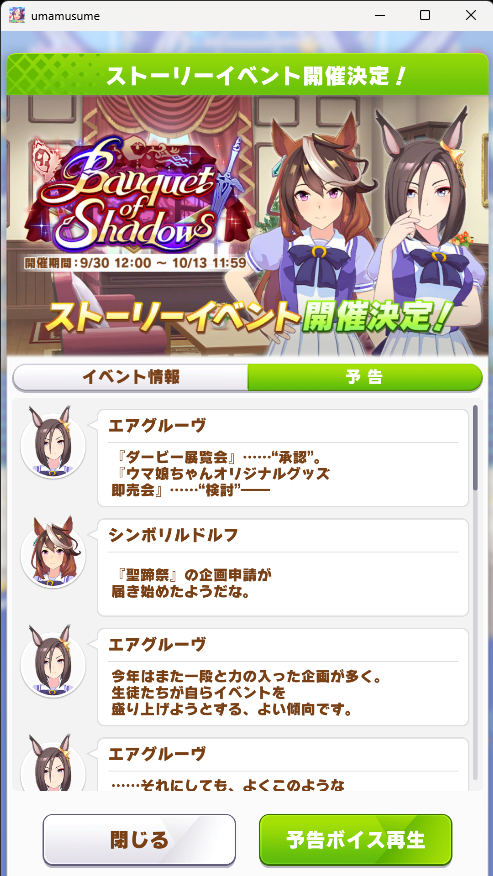Tap the 閉じる button
Screen dimensions: 493x876
point(139,840)
